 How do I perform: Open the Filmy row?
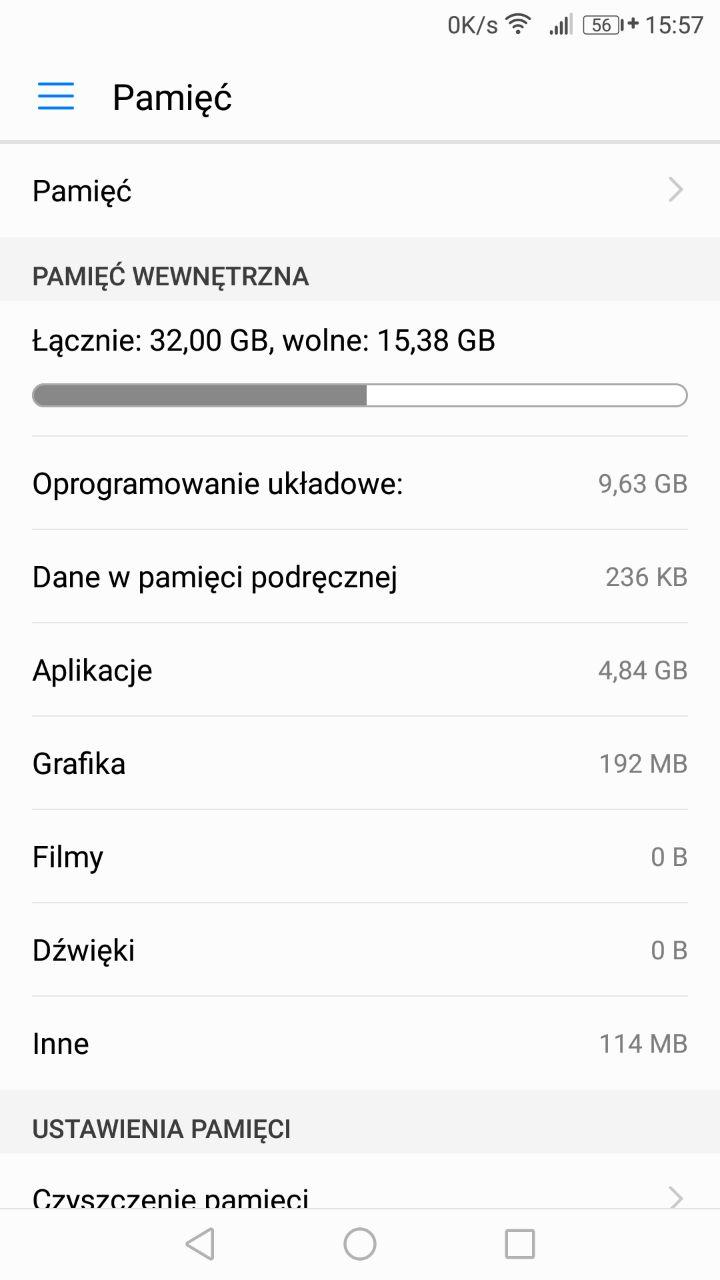(x=360, y=856)
